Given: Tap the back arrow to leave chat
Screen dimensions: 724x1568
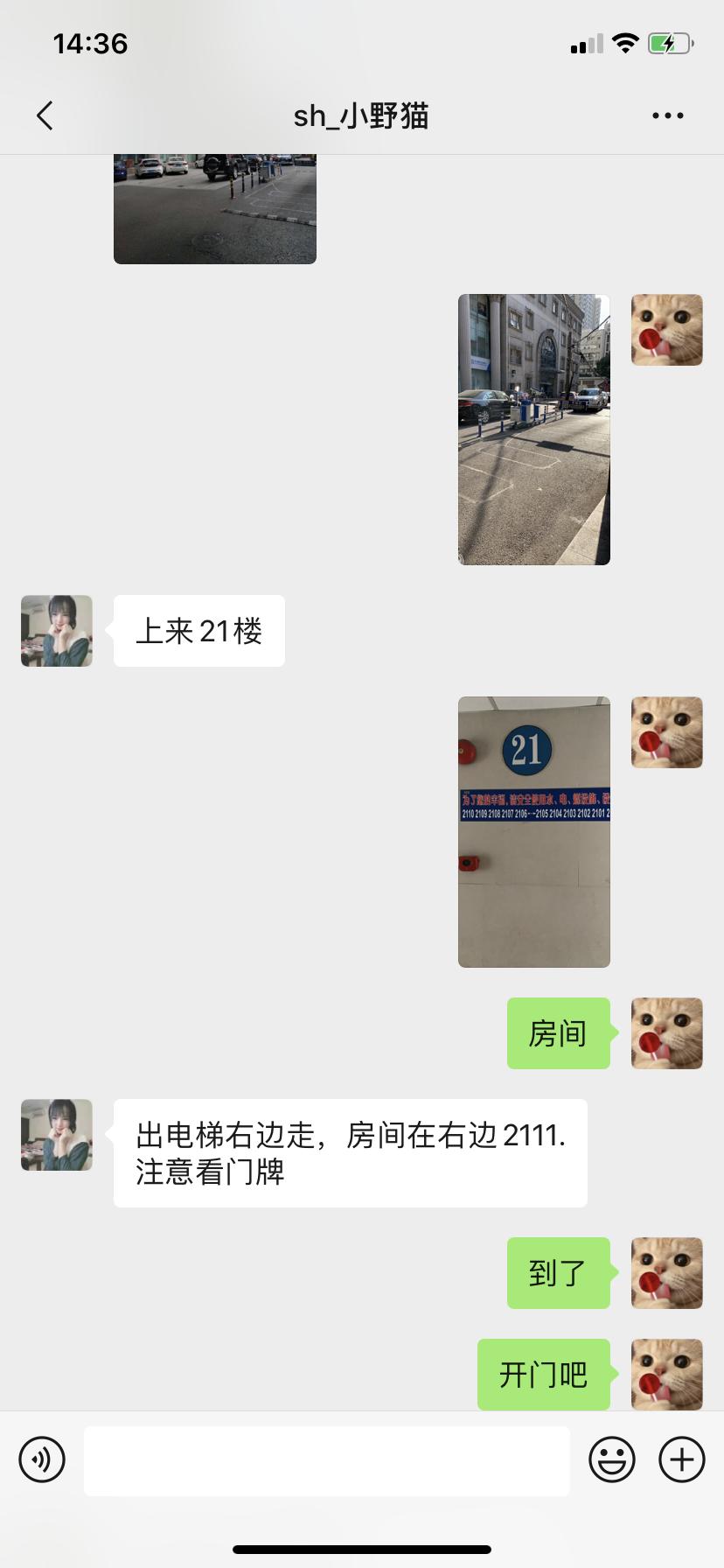Looking at the screenshot, I should click(x=45, y=115).
